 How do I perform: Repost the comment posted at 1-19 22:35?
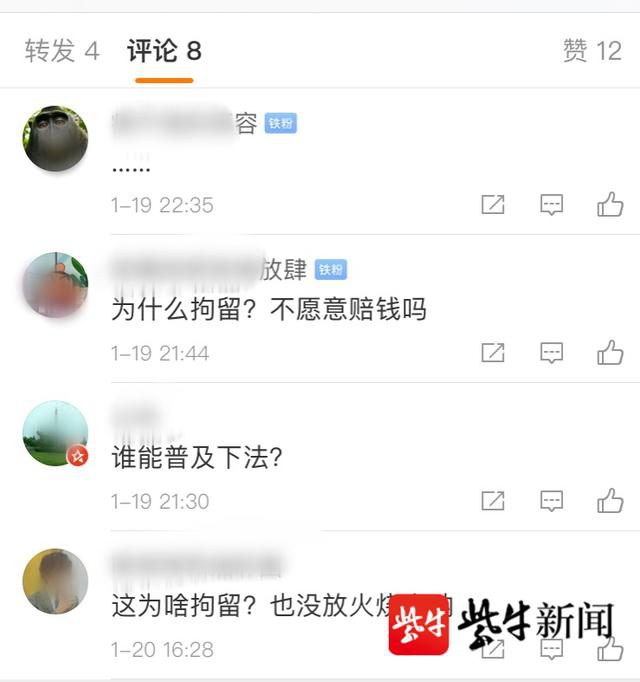coord(492,205)
